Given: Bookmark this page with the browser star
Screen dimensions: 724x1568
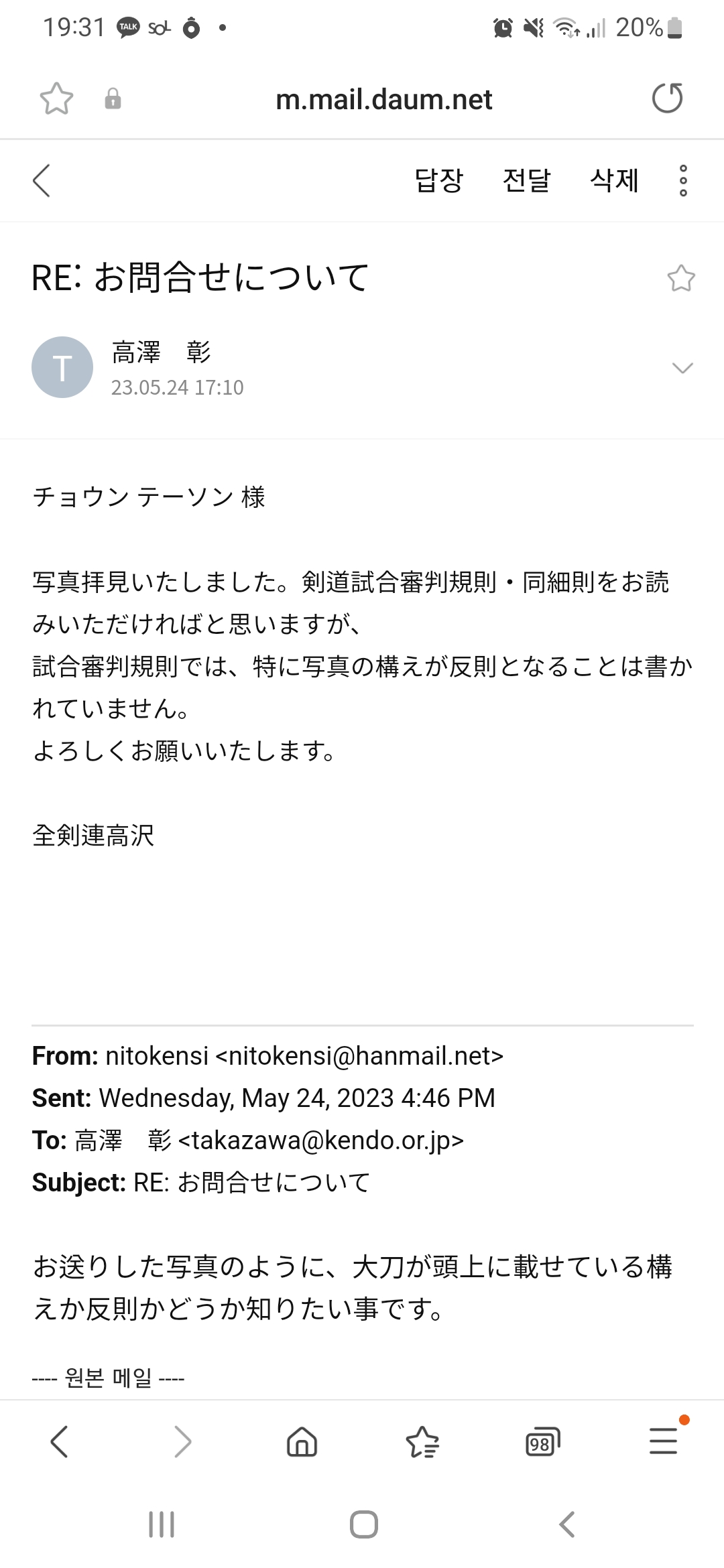Looking at the screenshot, I should (x=56, y=99).
